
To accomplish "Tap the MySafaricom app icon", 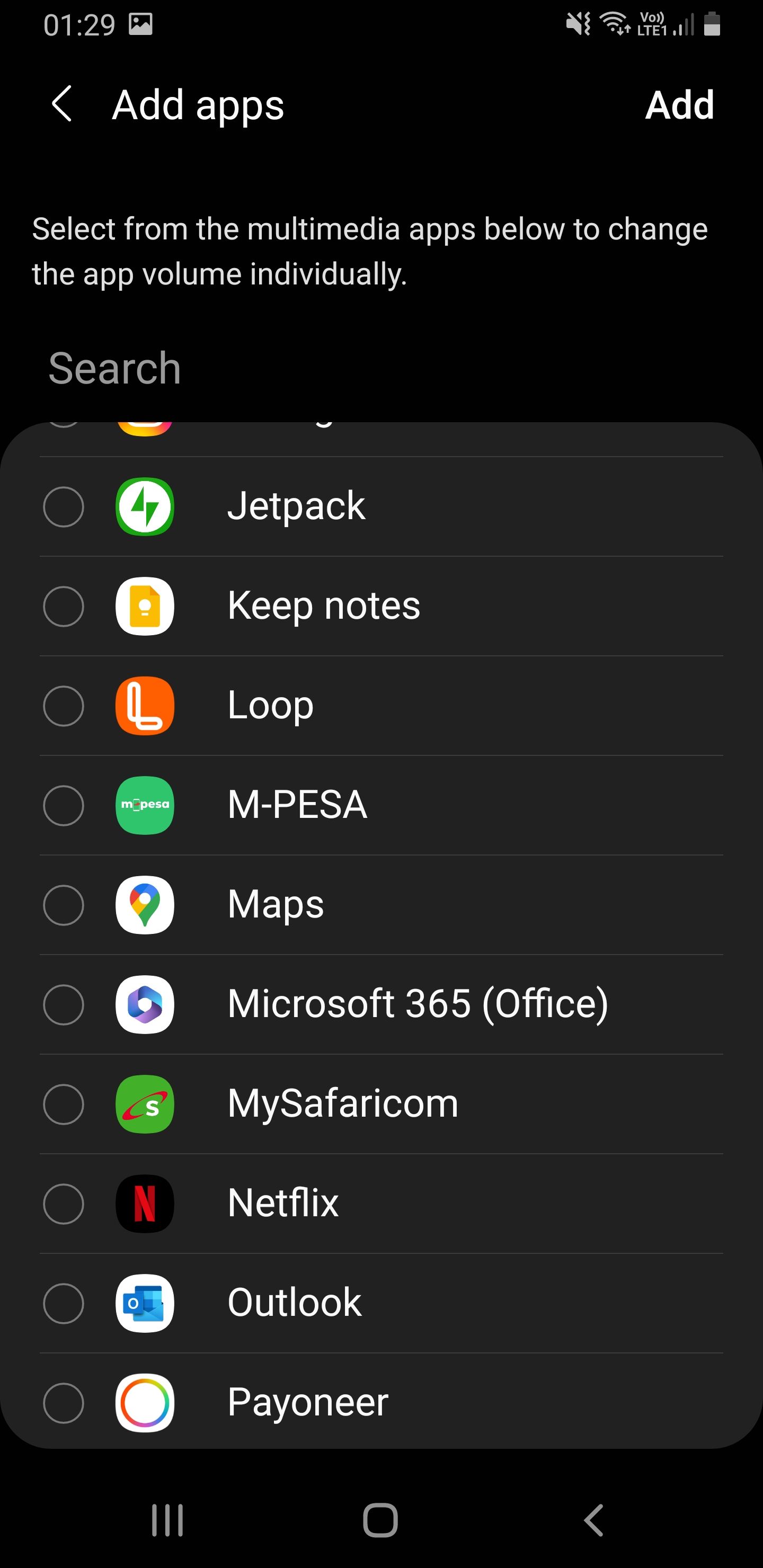I will tap(144, 1105).
